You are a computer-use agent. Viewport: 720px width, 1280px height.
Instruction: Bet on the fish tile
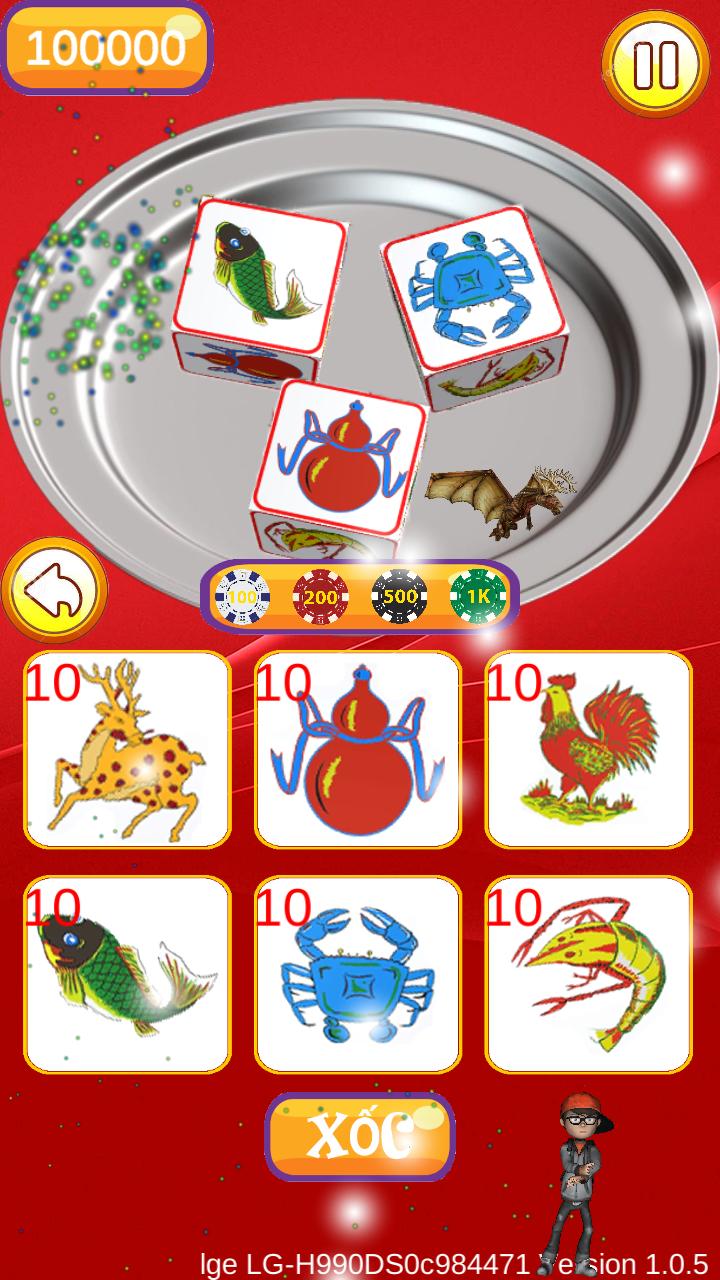tap(127, 975)
